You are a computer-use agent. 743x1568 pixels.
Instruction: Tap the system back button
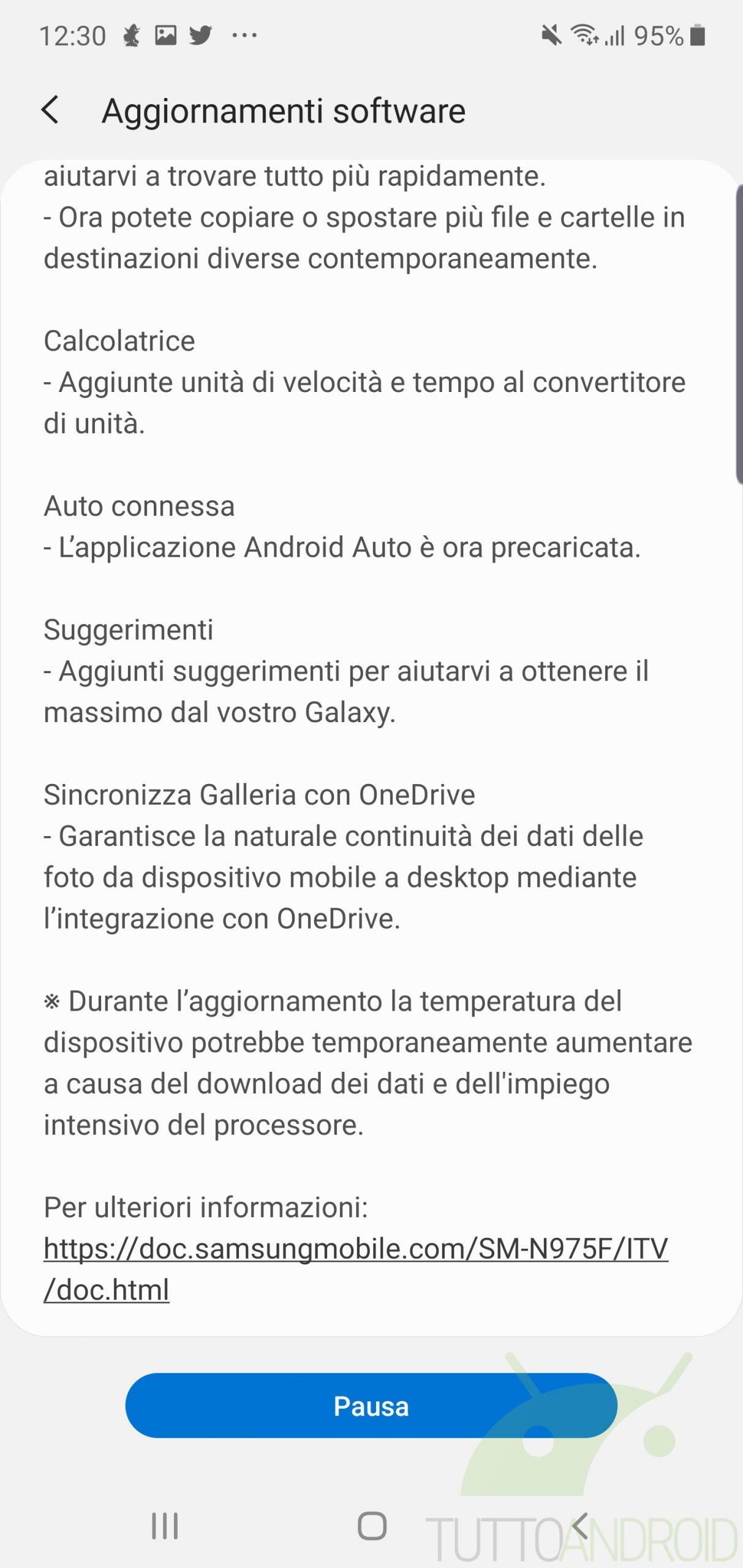pos(579,1526)
